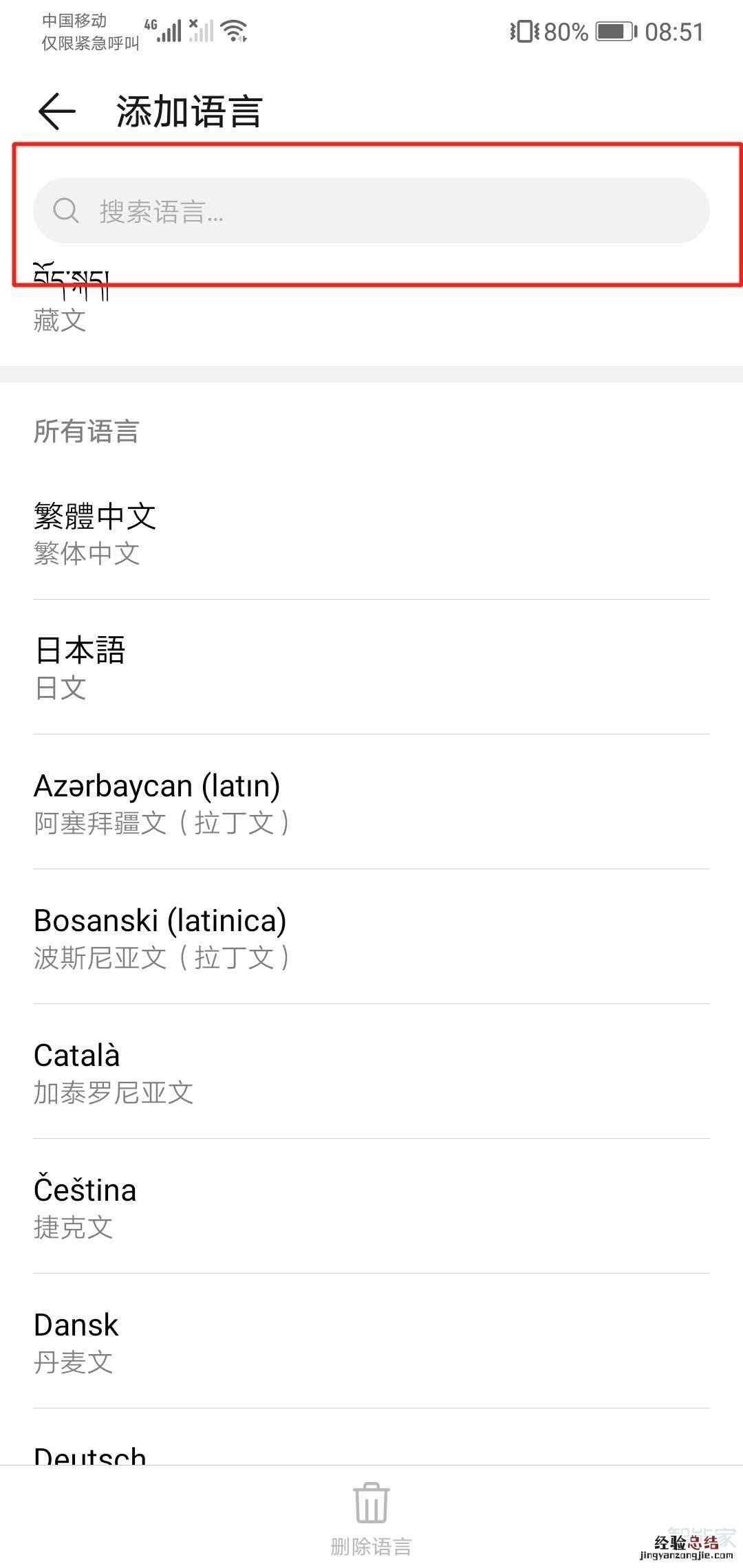Tap the Dansk language row
The height and width of the screenshot is (1568, 743).
371,1342
